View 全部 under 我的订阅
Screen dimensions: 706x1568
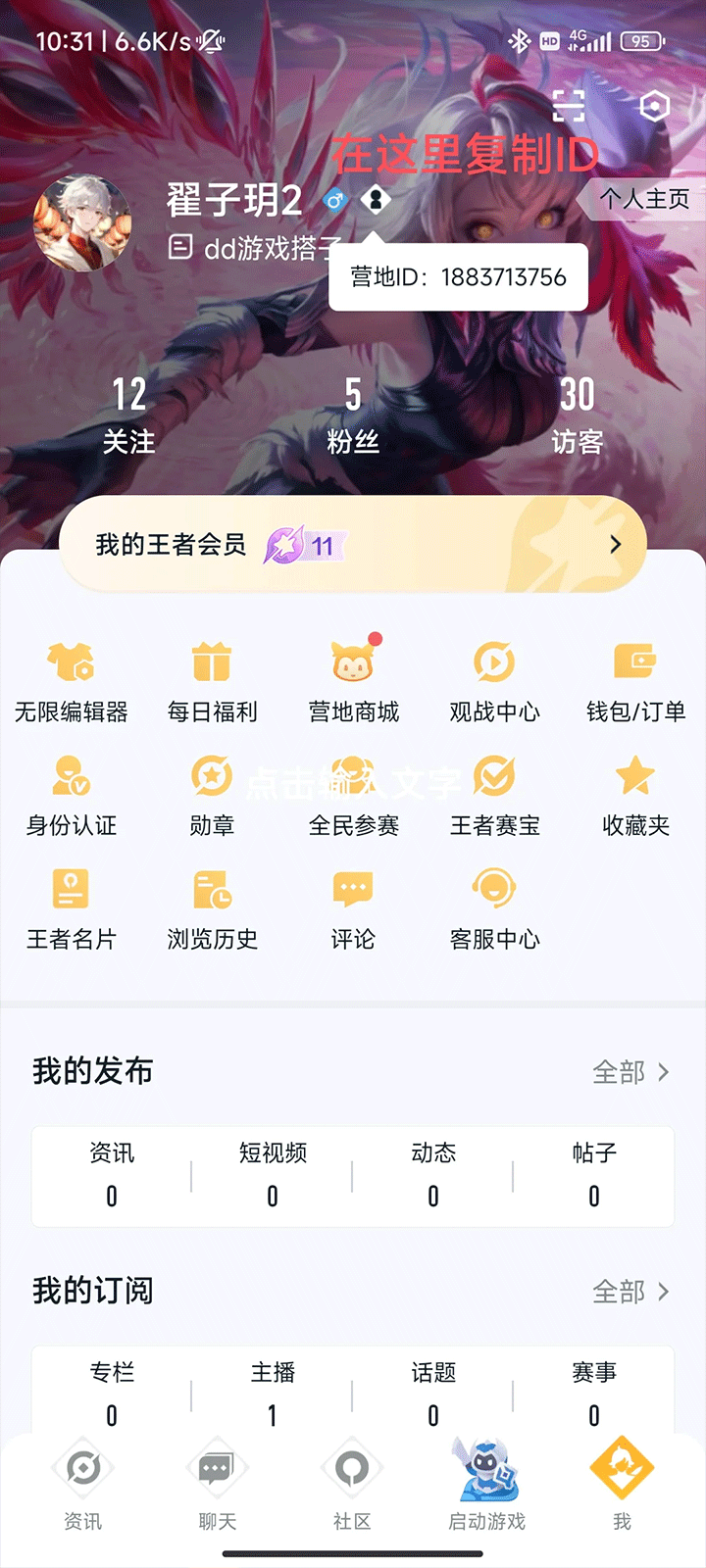click(631, 1292)
